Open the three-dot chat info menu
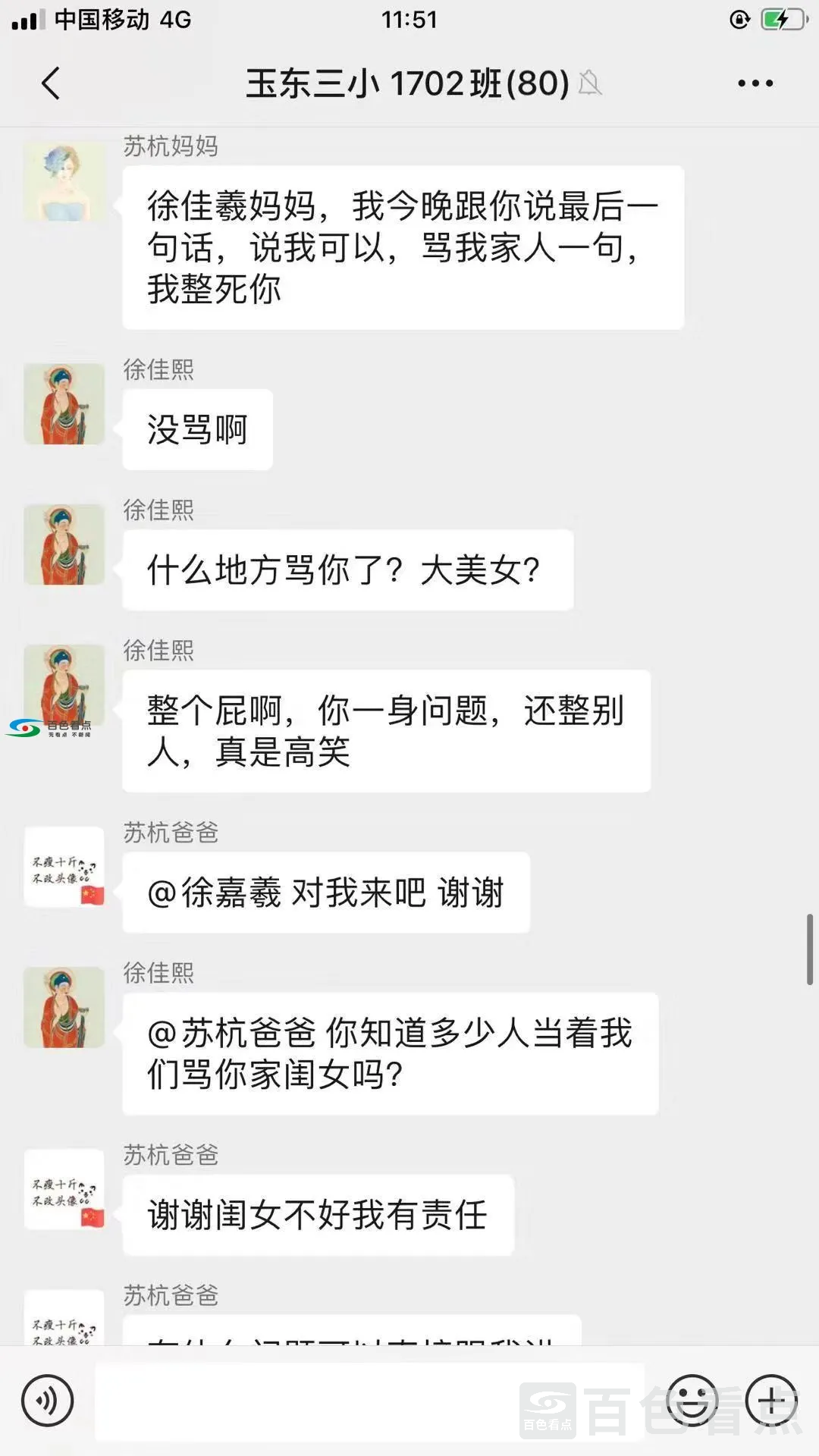The height and width of the screenshot is (1456, 819). (755, 83)
